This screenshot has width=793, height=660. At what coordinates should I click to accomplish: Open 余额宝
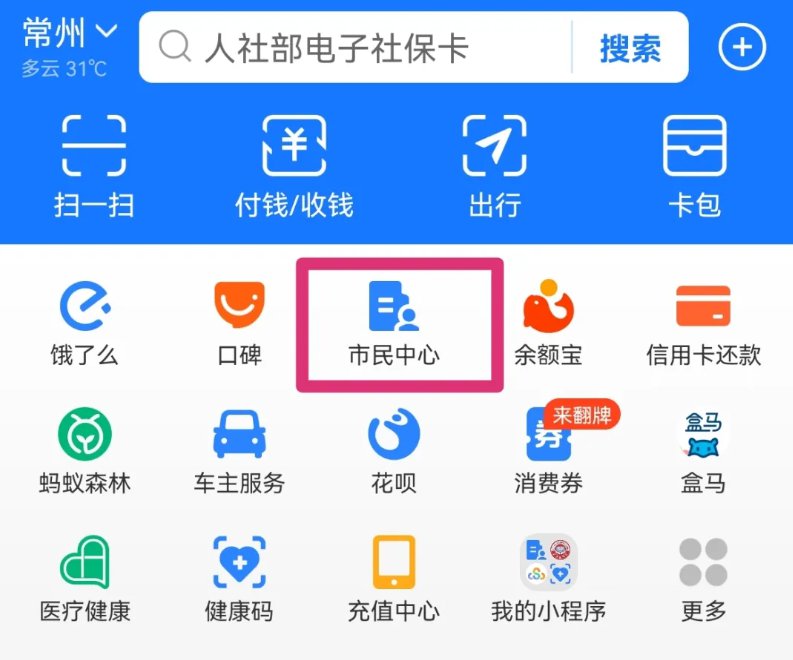pos(548,322)
